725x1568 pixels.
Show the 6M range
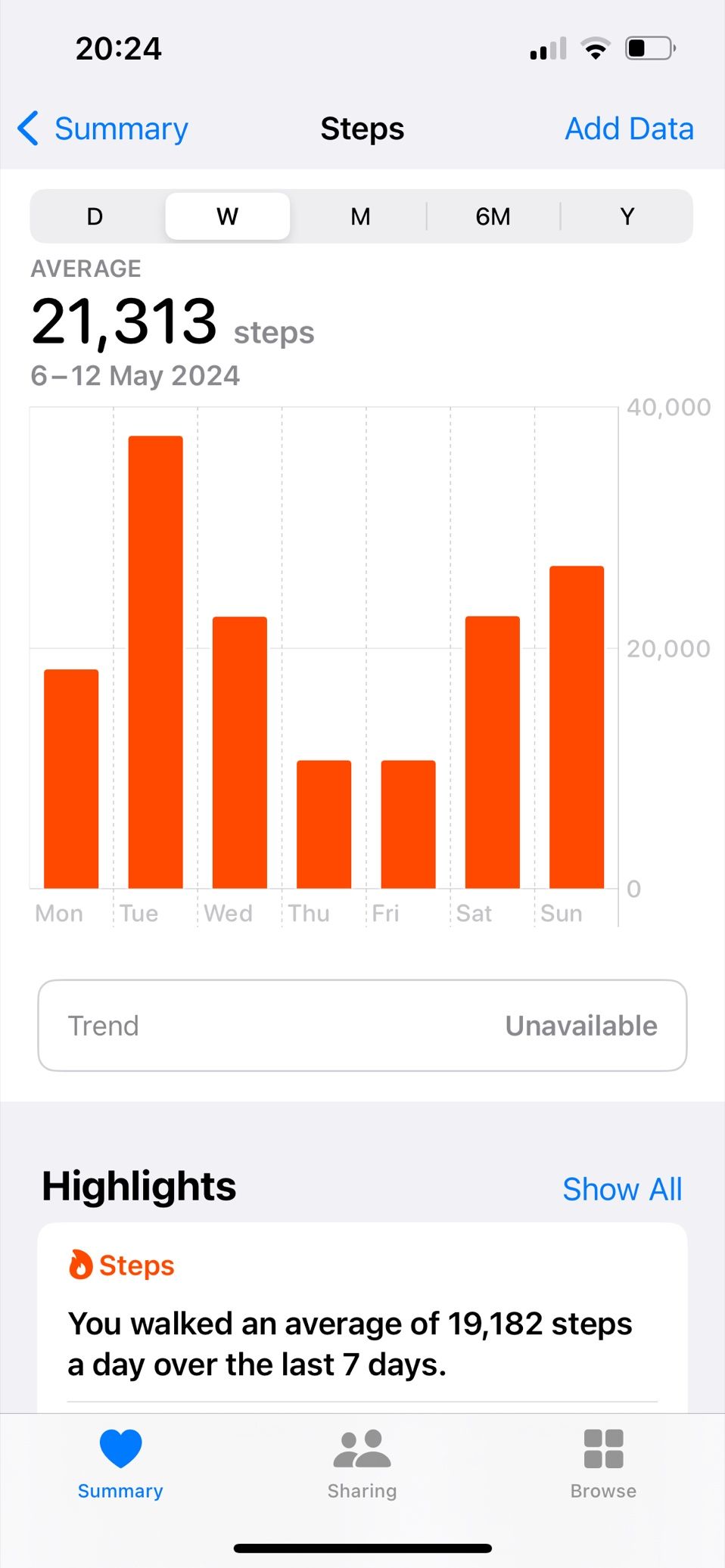(493, 217)
